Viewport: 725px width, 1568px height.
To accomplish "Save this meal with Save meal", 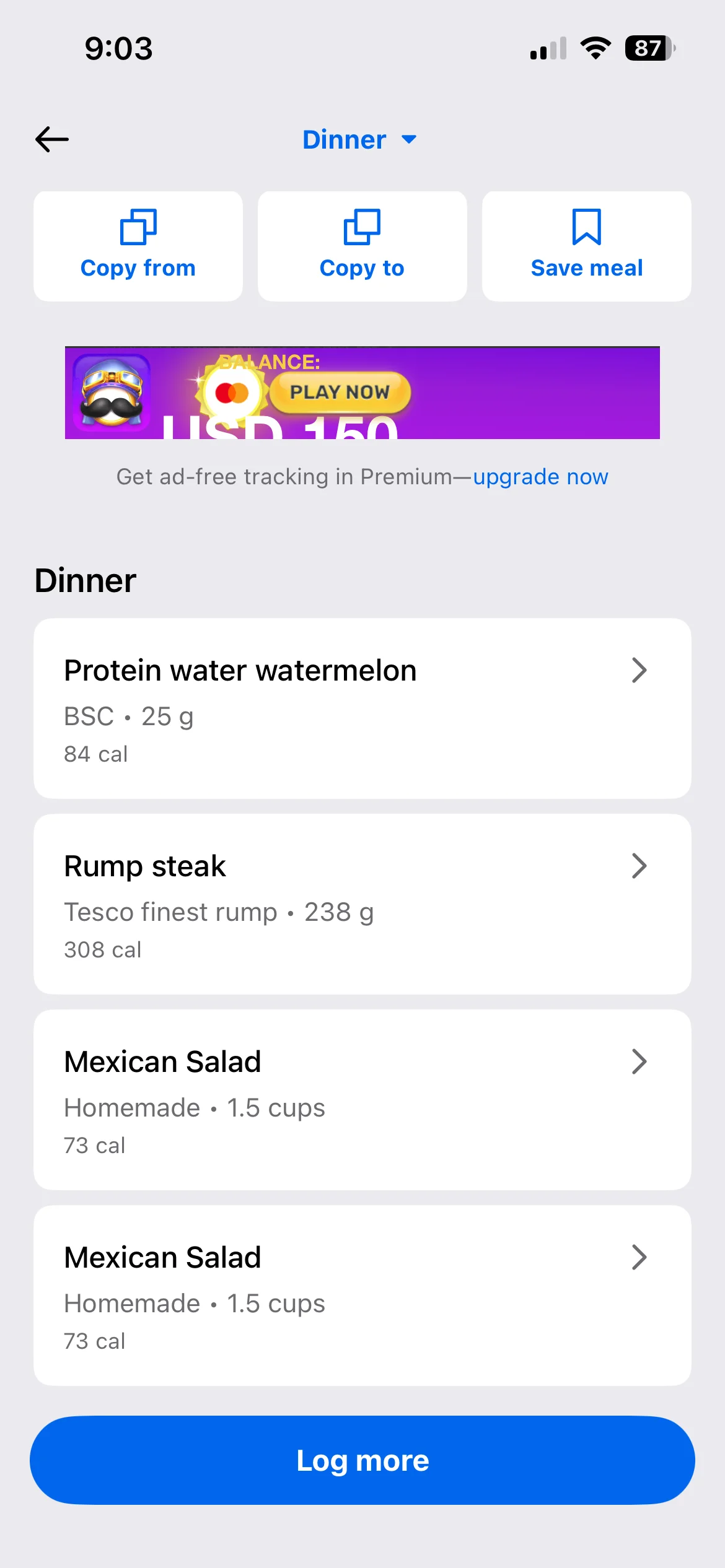I will pos(586,246).
